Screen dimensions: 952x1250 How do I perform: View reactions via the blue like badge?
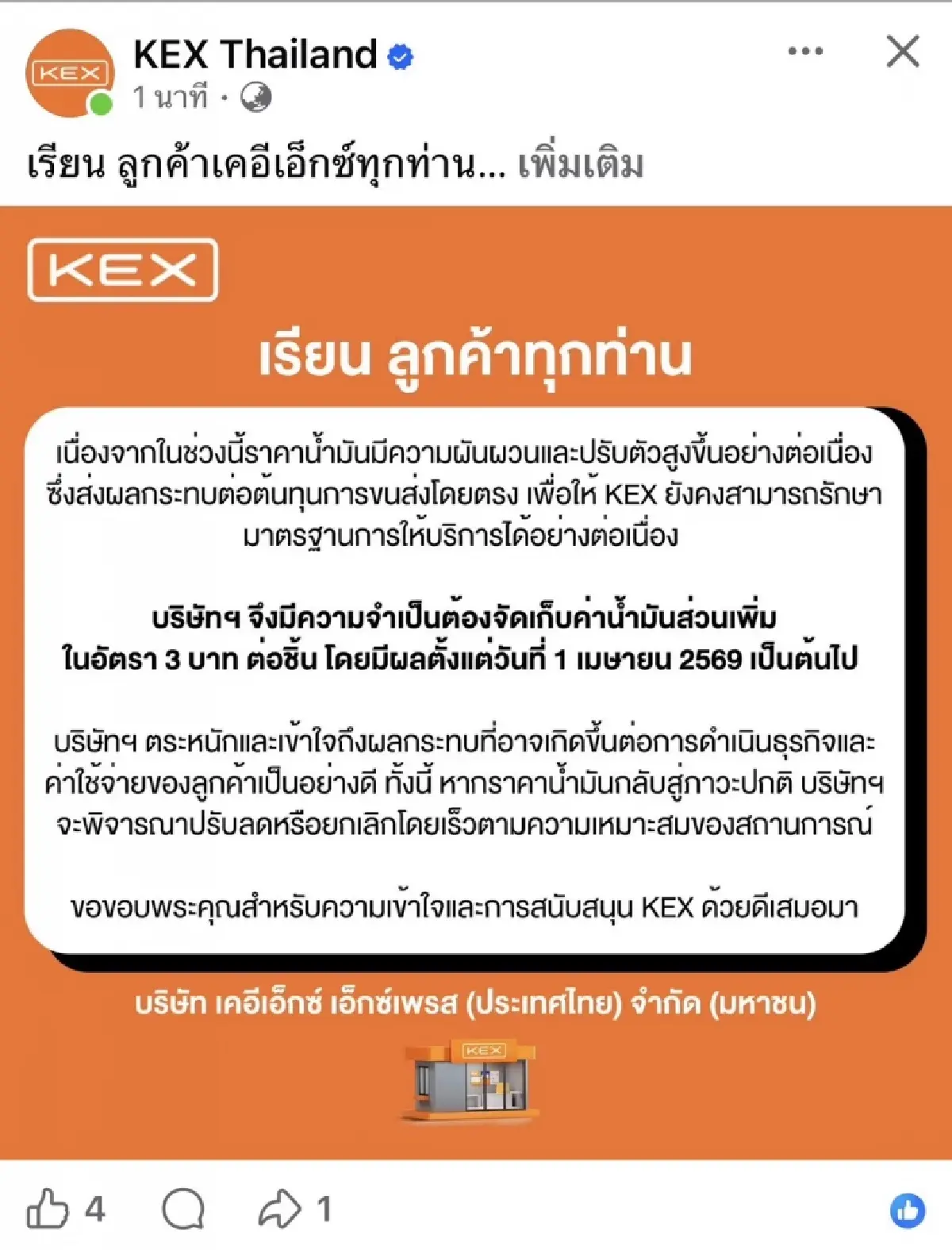[x=907, y=1210]
